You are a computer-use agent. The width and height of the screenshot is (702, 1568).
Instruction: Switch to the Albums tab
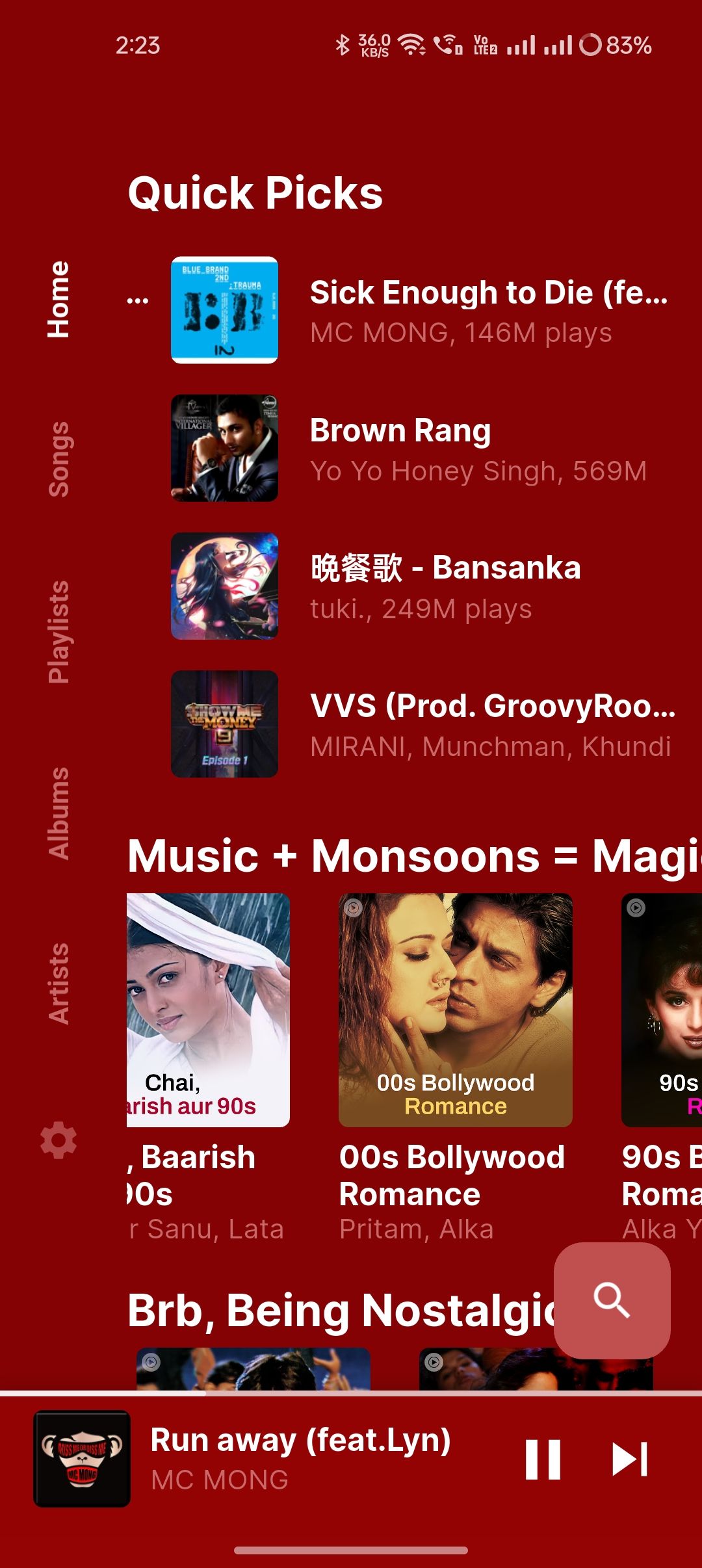point(58,813)
